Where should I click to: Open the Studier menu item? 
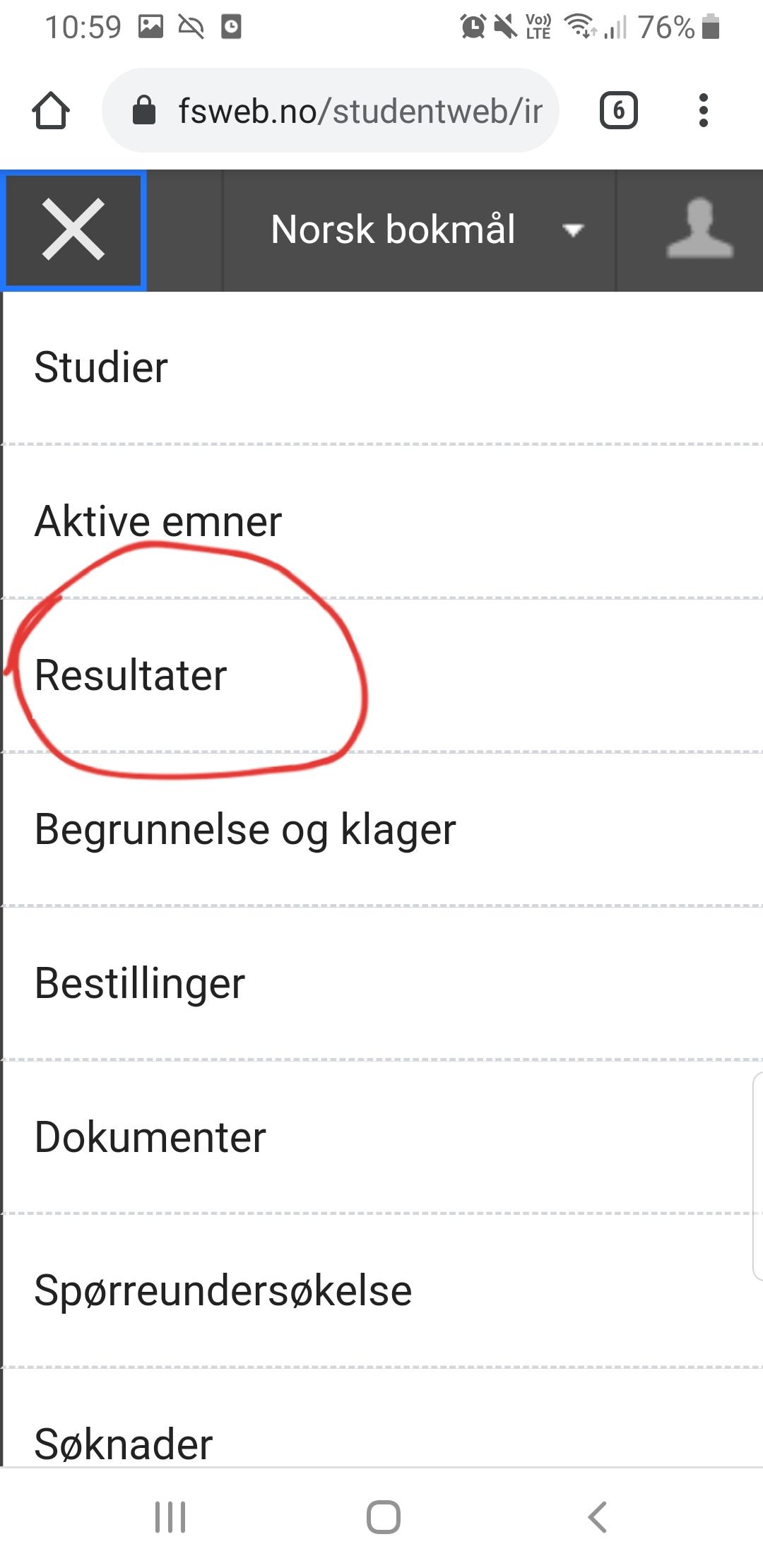click(381, 368)
